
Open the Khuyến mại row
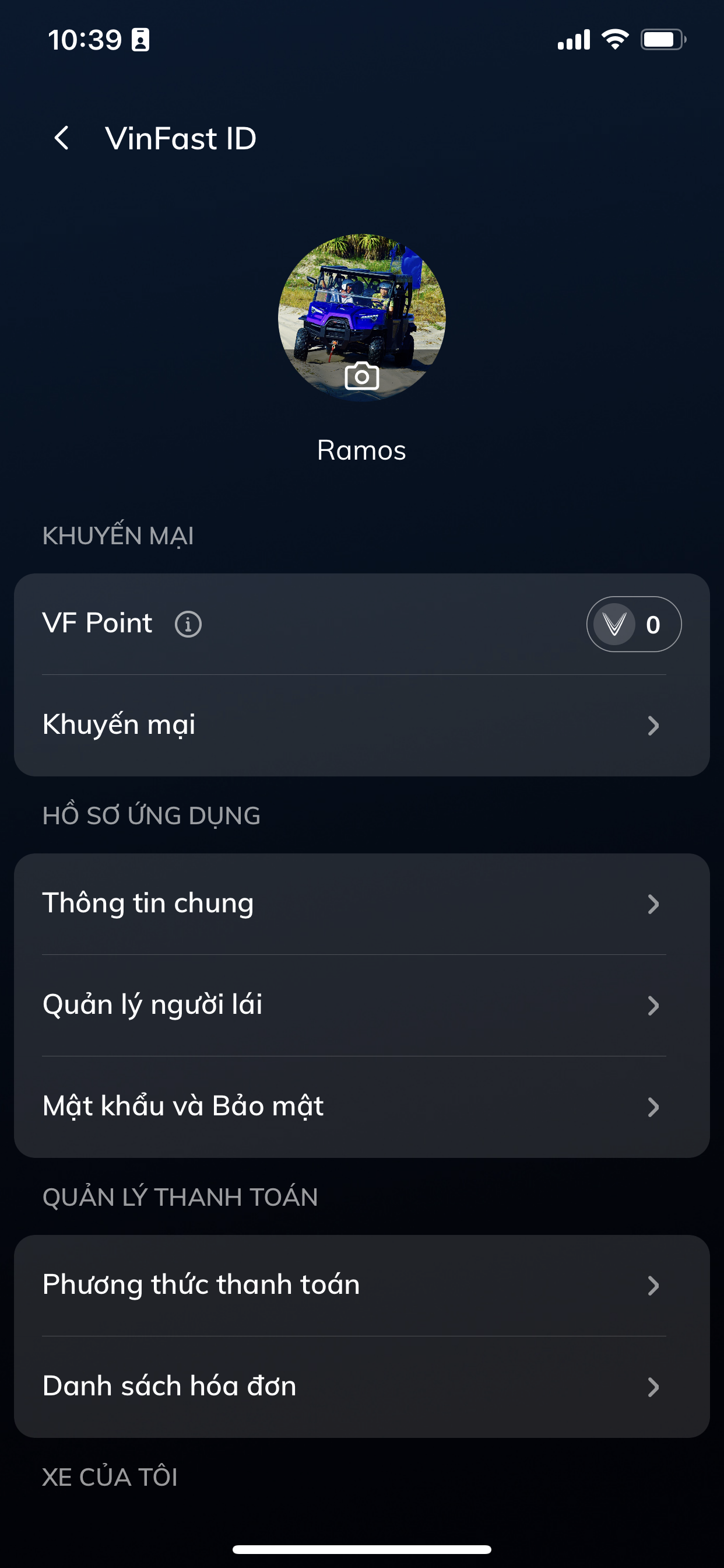pyautogui.click(x=361, y=725)
